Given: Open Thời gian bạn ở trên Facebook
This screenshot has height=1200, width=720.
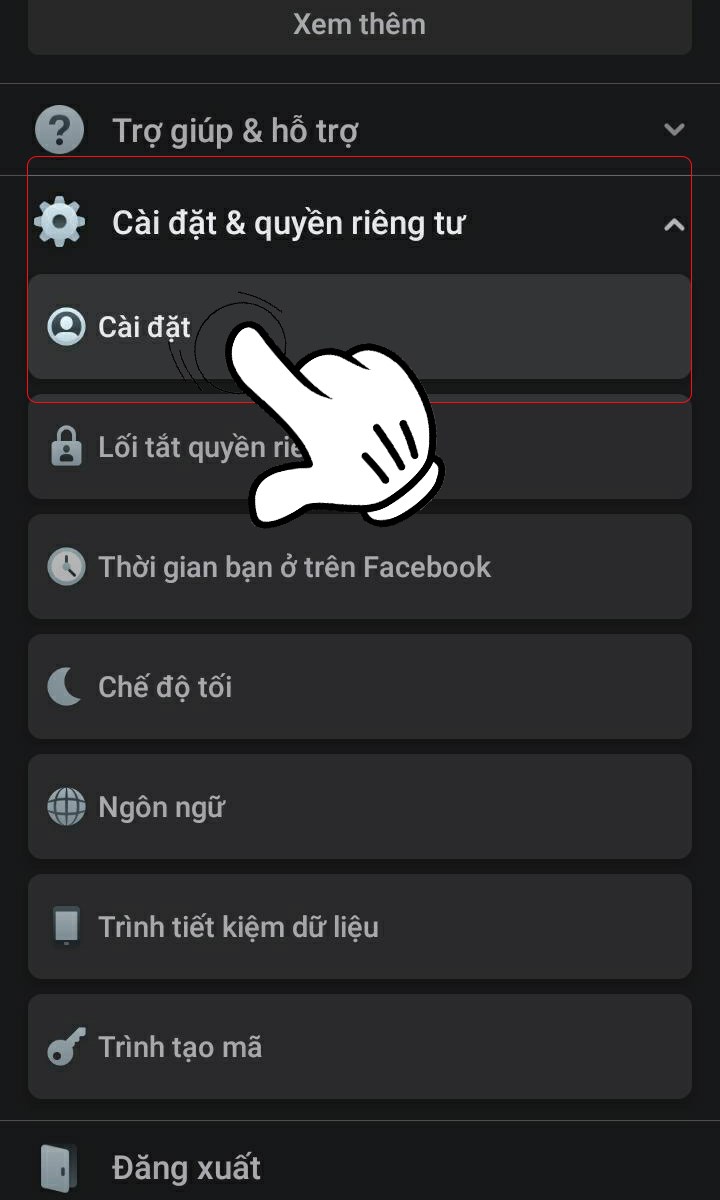Looking at the screenshot, I should click(x=358, y=567).
